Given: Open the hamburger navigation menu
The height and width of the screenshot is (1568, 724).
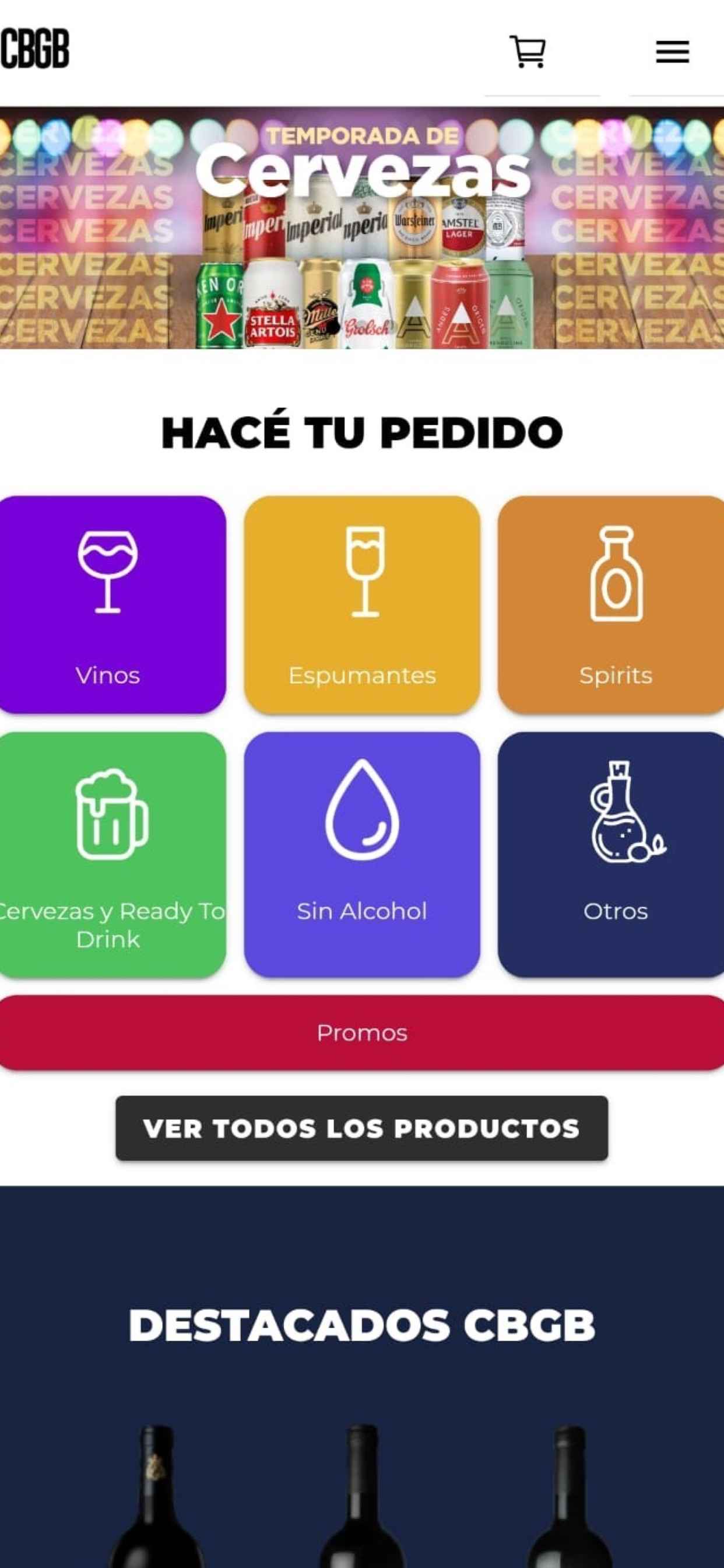Looking at the screenshot, I should 672,52.
